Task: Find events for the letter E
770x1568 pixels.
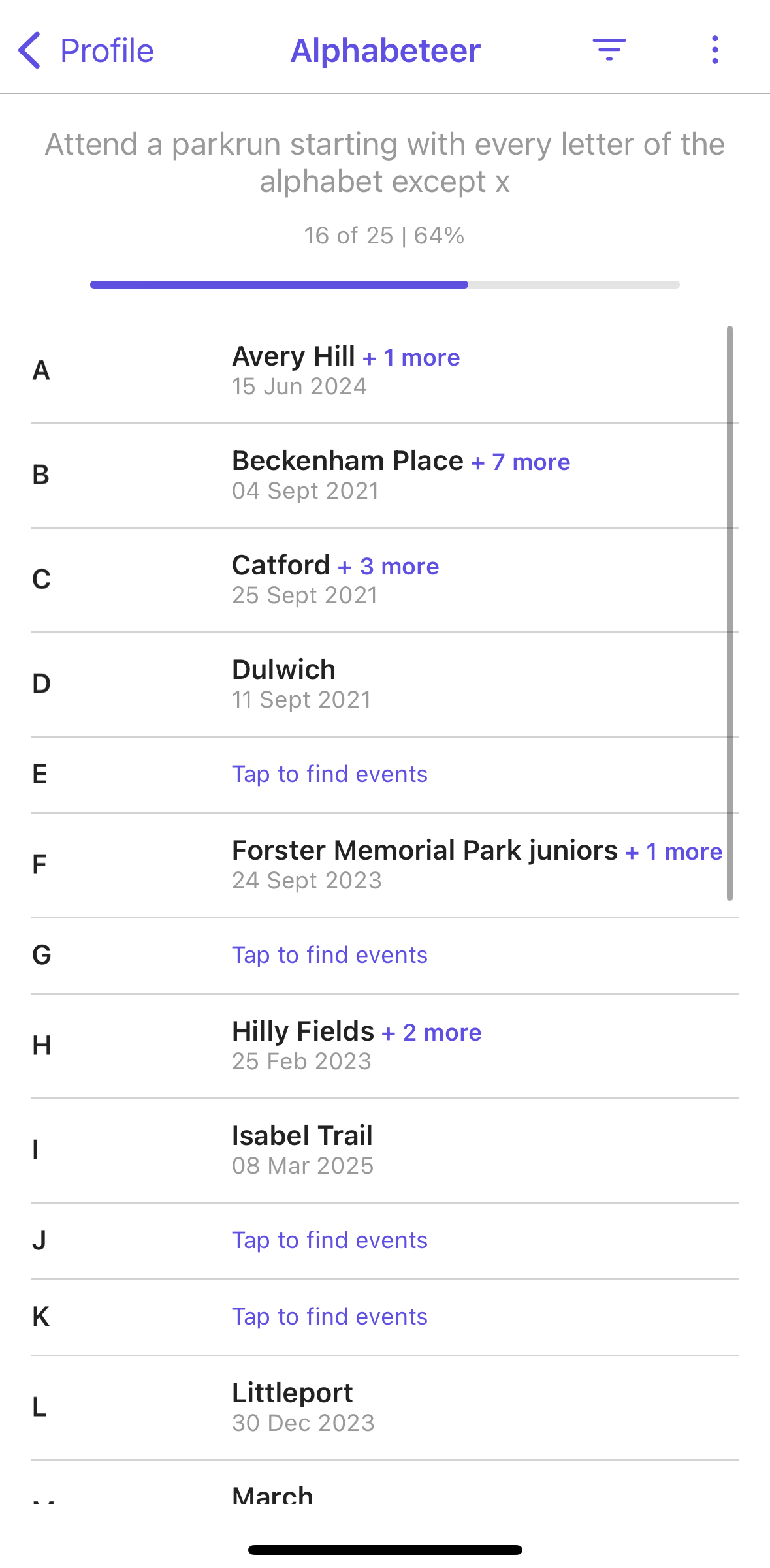Action: coord(330,774)
